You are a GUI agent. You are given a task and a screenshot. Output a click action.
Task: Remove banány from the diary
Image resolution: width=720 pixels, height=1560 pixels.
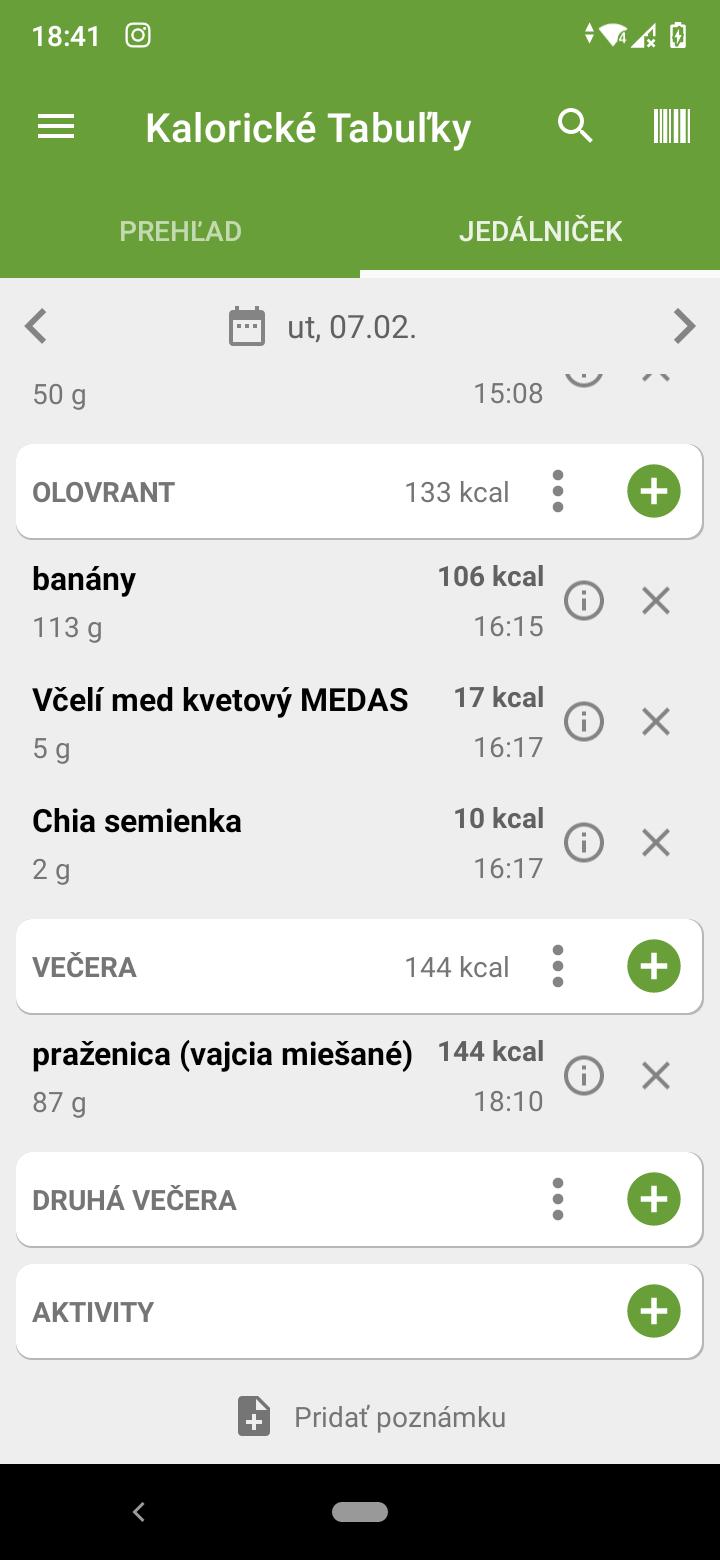pos(655,601)
